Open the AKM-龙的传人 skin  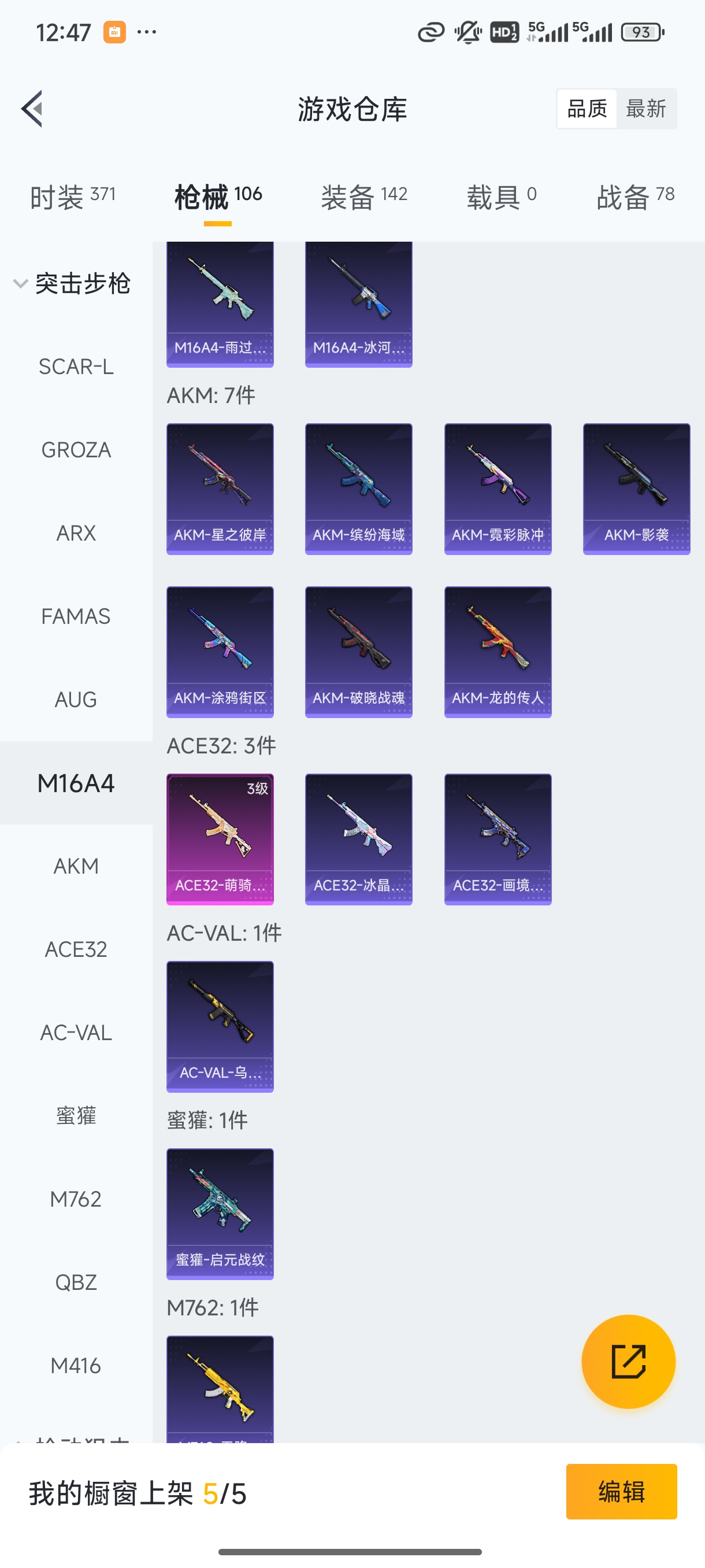click(x=498, y=652)
